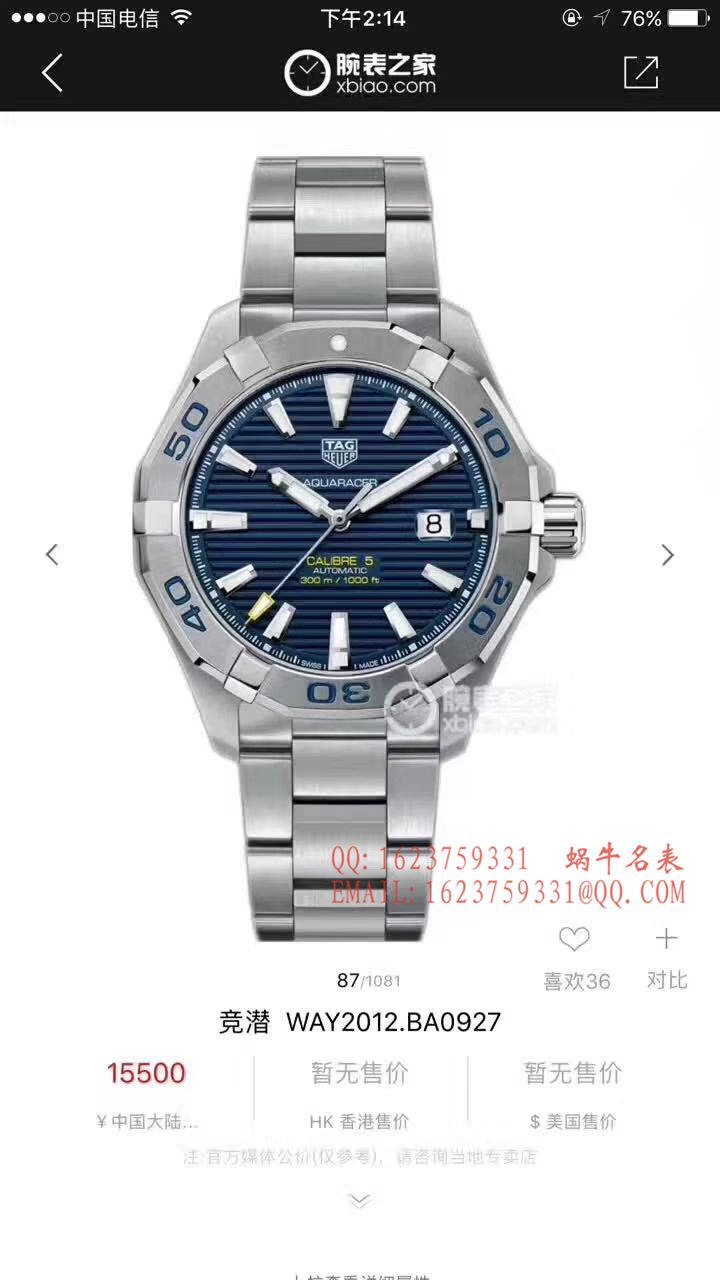Collapse the photo gallery using the chevron
The height and width of the screenshot is (1280, 720).
[x=360, y=1199]
